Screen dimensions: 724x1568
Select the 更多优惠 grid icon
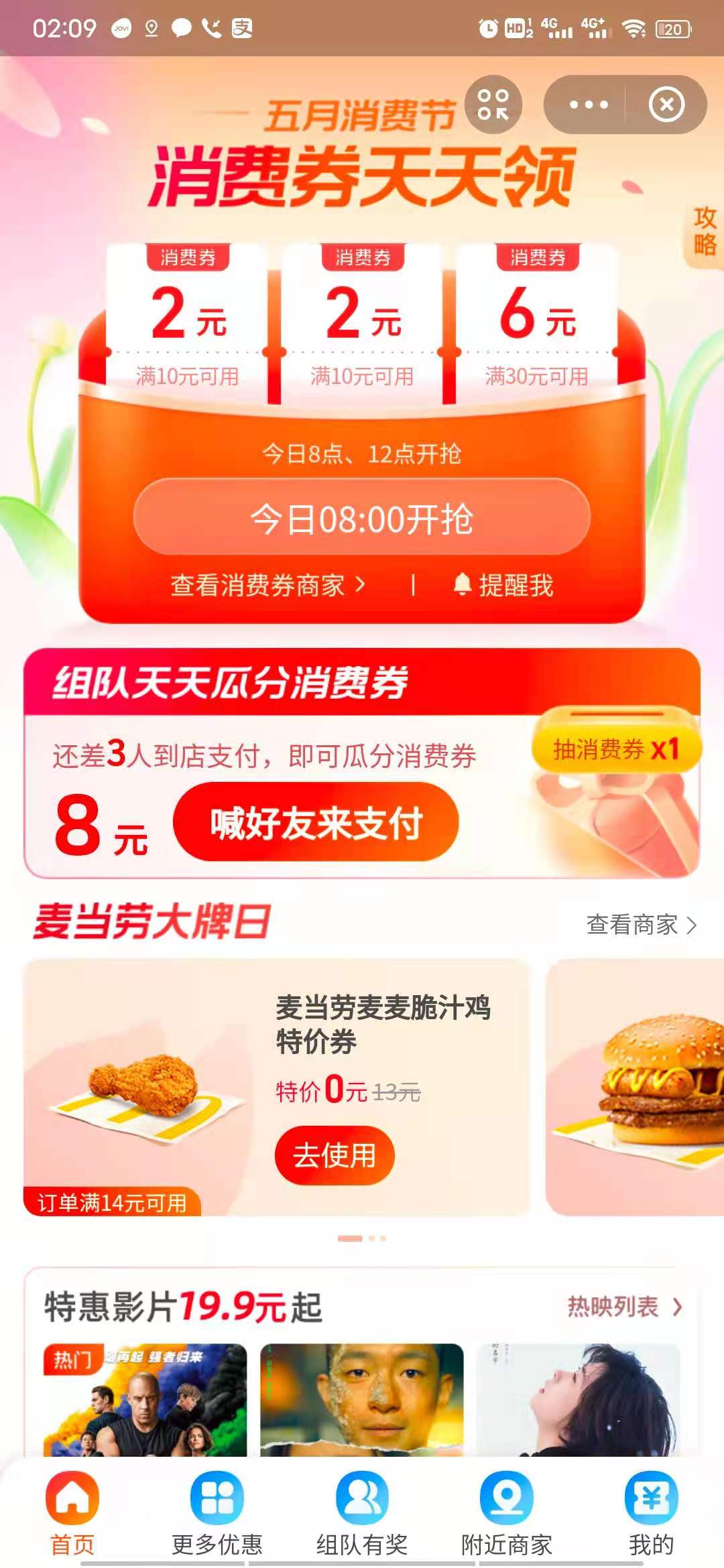coord(216,1501)
